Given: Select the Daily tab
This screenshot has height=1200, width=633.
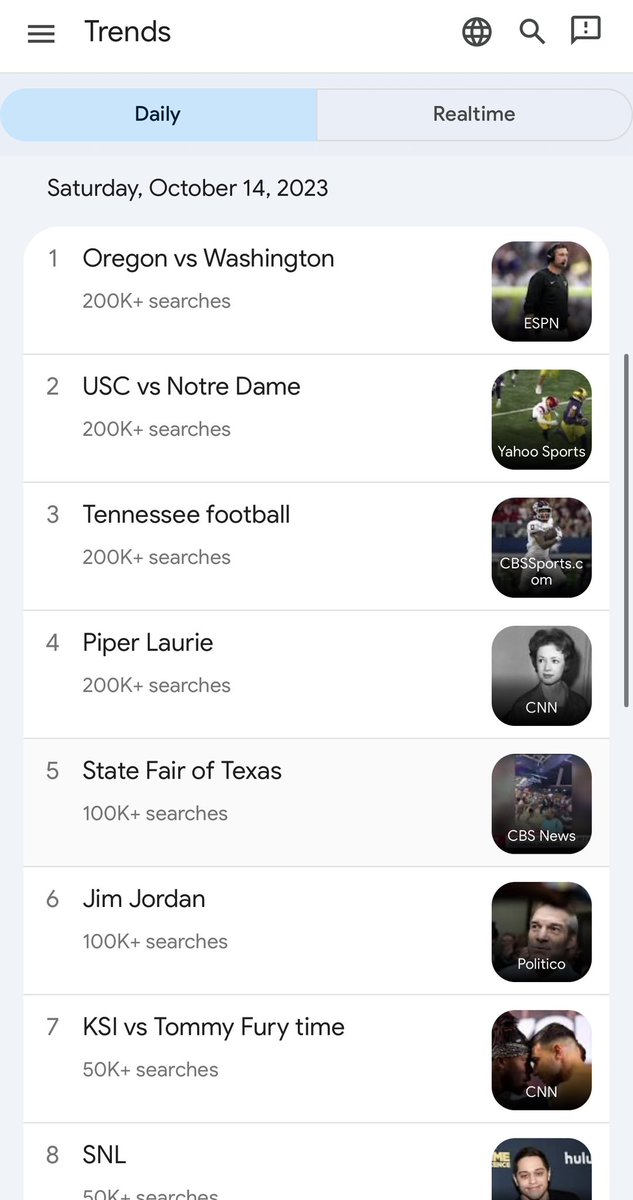Looking at the screenshot, I should click(158, 114).
